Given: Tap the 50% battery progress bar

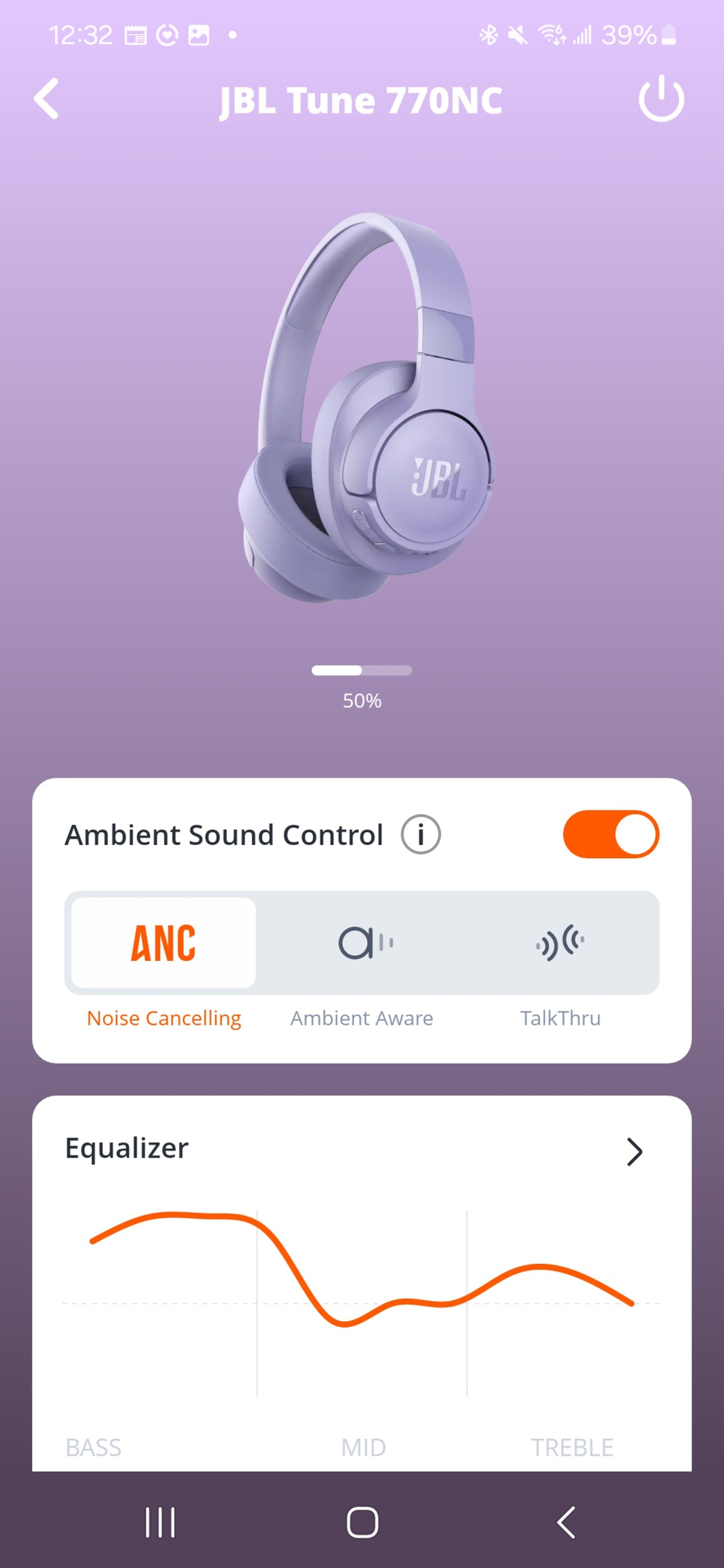Looking at the screenshot, I should (x=362, y=671).
